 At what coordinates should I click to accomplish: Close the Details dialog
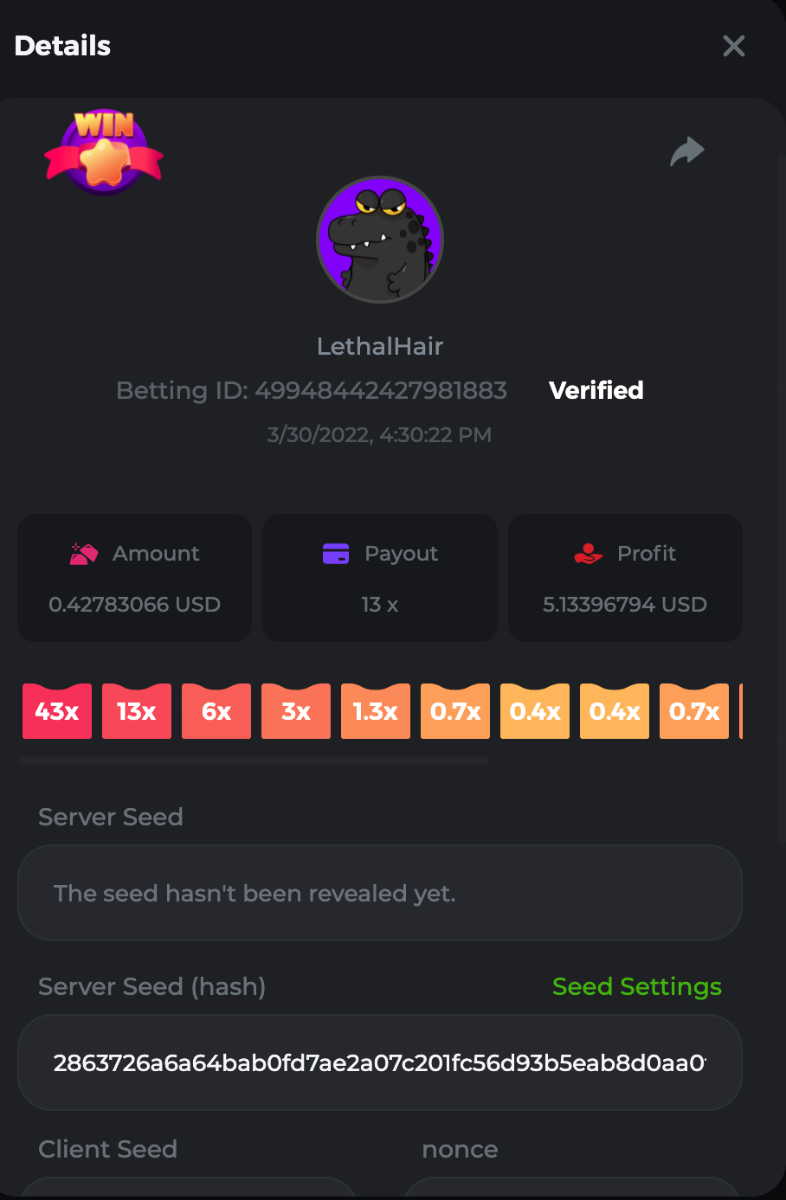tap(734, 46)
